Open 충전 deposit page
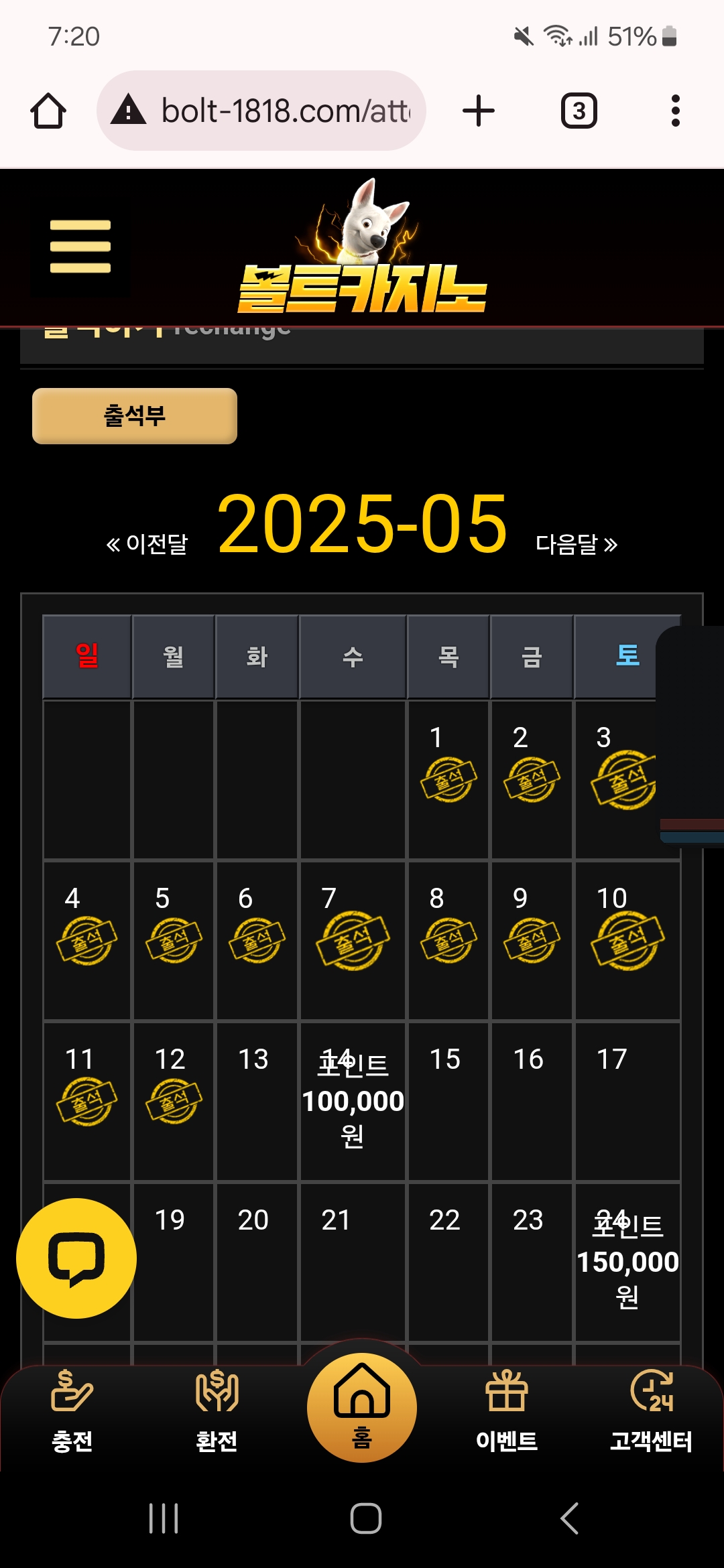 72,1411
